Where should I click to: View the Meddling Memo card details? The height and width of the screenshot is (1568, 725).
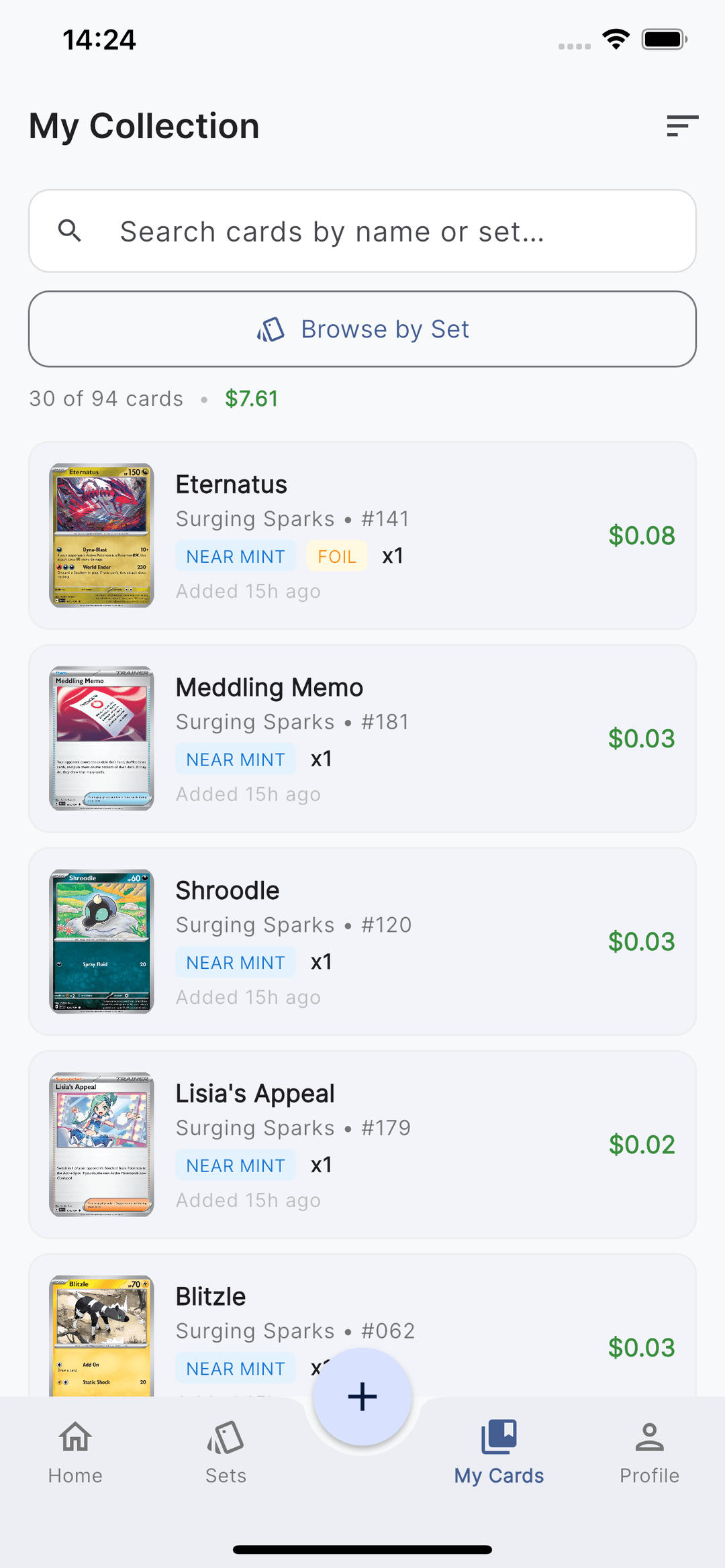pos(362,739)
